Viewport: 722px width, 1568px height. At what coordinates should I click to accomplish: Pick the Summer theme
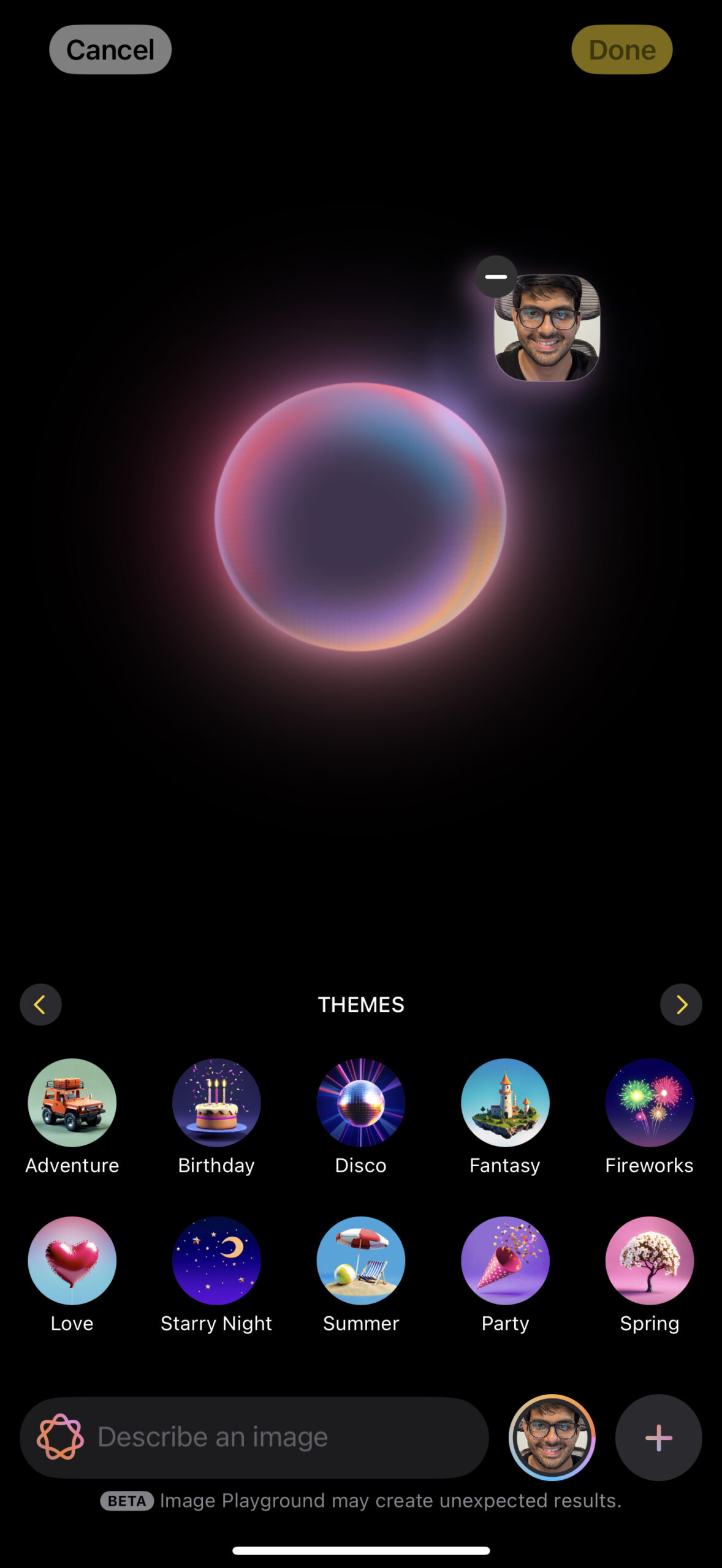click(361, 1261)
